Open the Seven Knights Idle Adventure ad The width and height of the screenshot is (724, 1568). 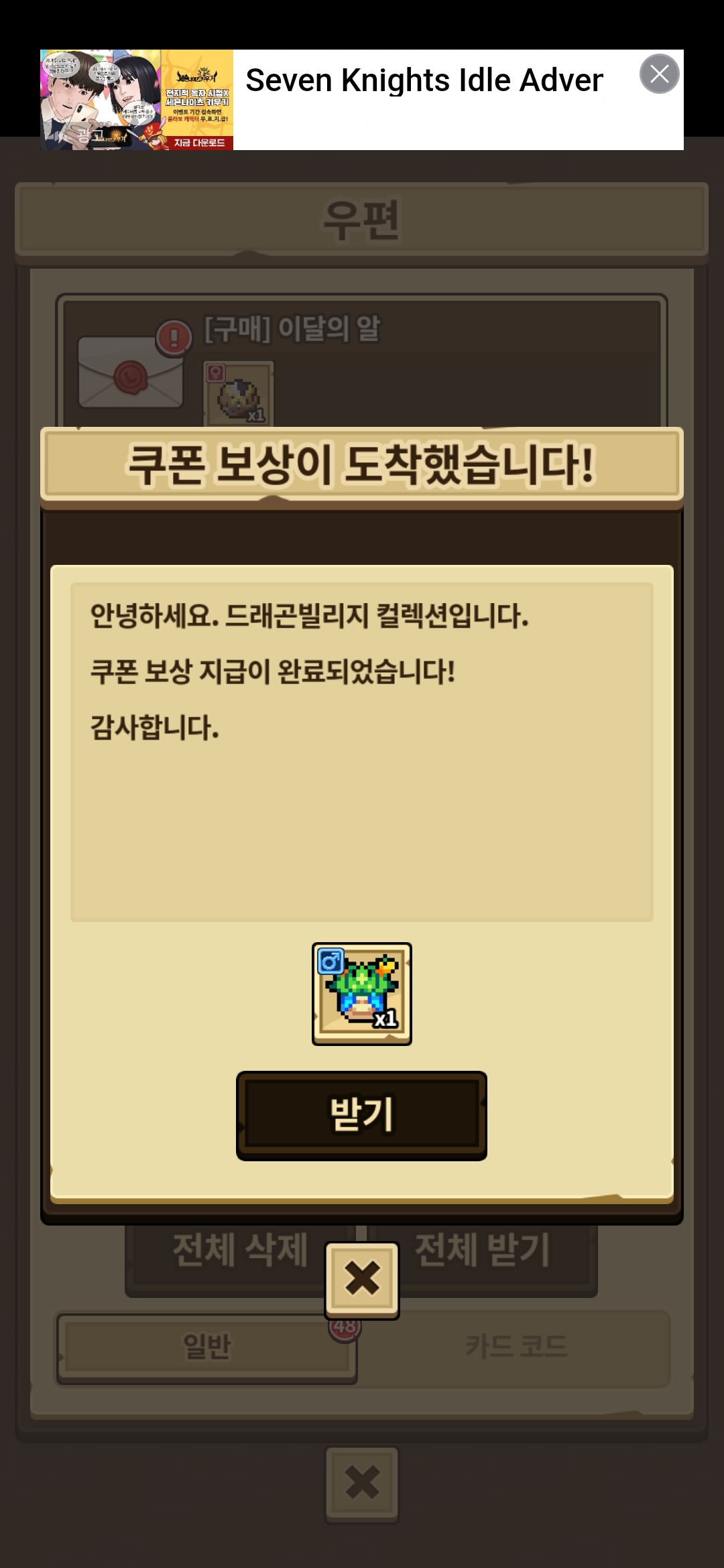click(x=424, y=80)
